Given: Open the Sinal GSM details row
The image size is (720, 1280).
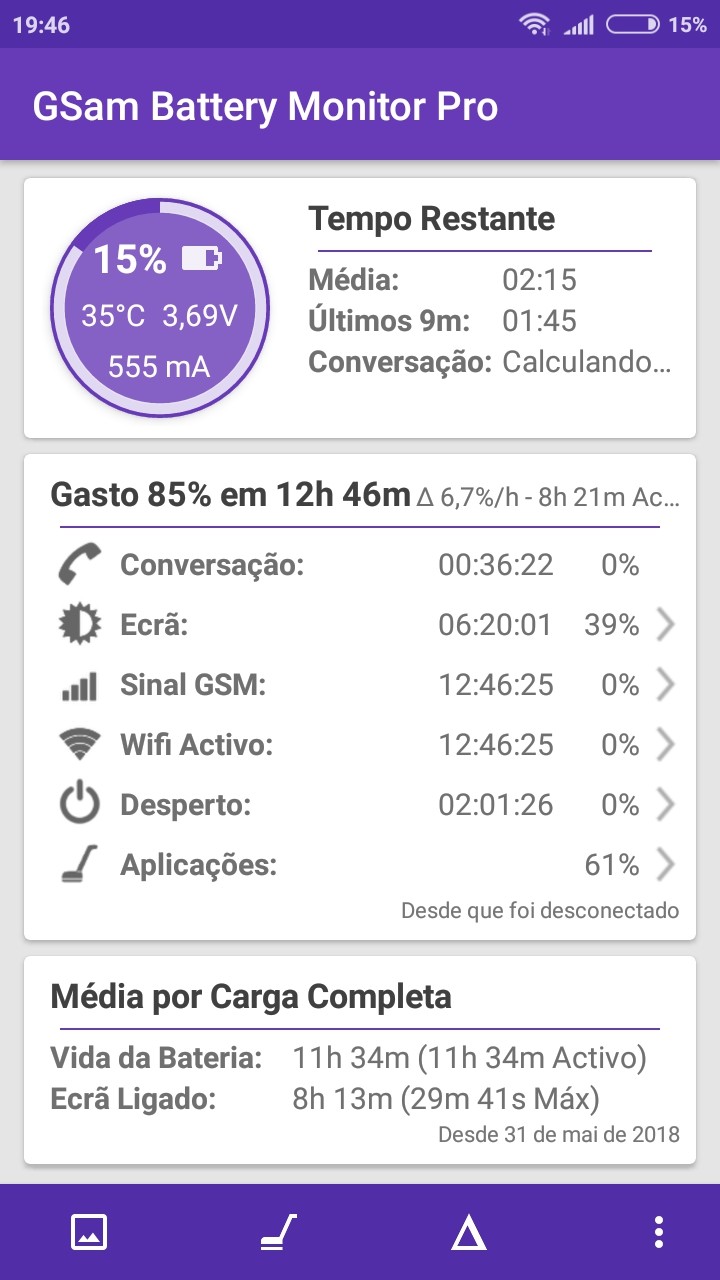Looking at the screenshot, I should coord(360,686).
